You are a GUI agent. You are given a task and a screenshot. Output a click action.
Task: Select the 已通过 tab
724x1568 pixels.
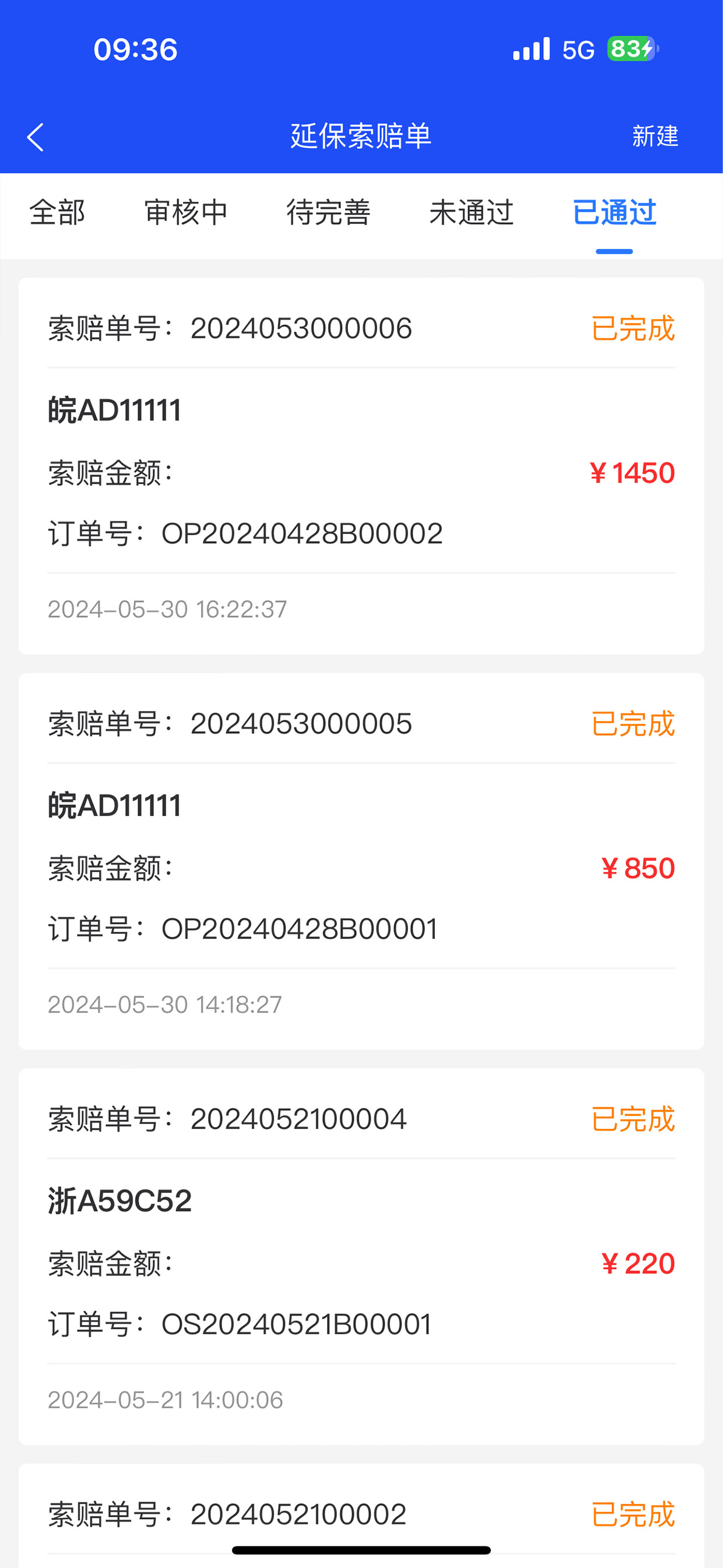[x=614, y=212]
